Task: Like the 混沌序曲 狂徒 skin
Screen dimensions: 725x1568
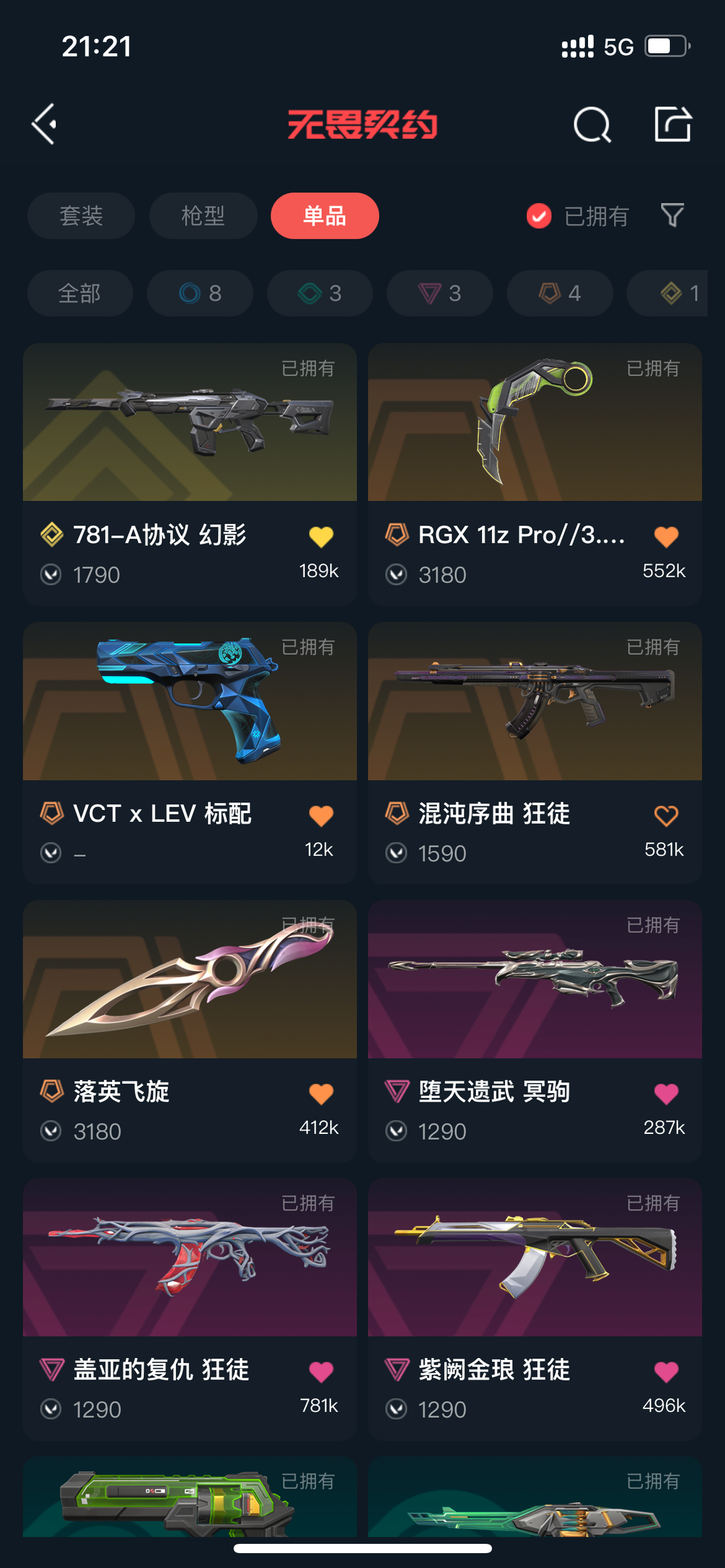Action: pos(666,816)
